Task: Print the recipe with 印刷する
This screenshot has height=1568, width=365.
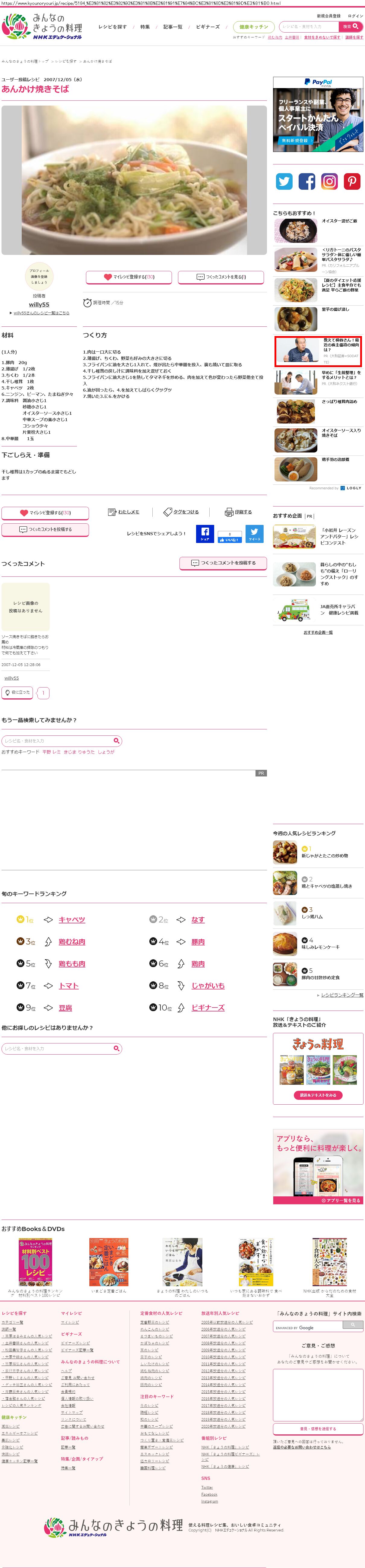Action: [239, 512]
